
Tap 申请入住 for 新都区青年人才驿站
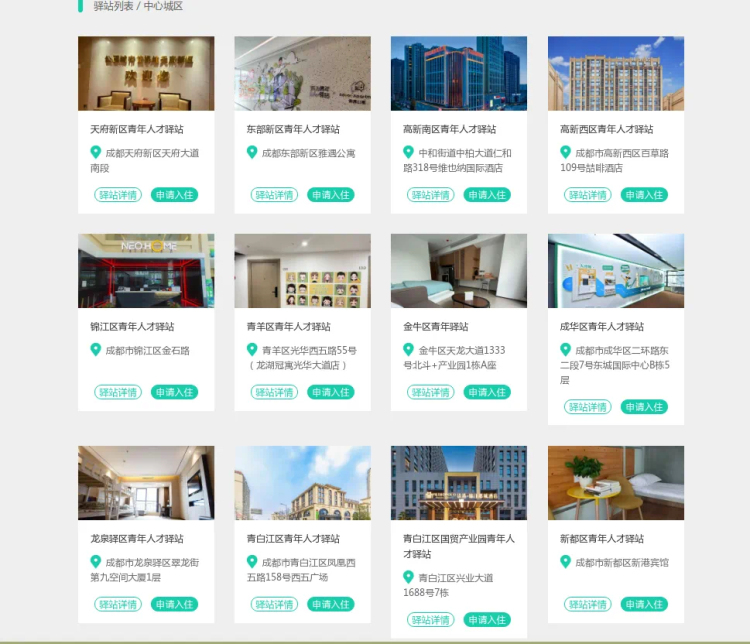pyautogui.click(x=644, y=604)
